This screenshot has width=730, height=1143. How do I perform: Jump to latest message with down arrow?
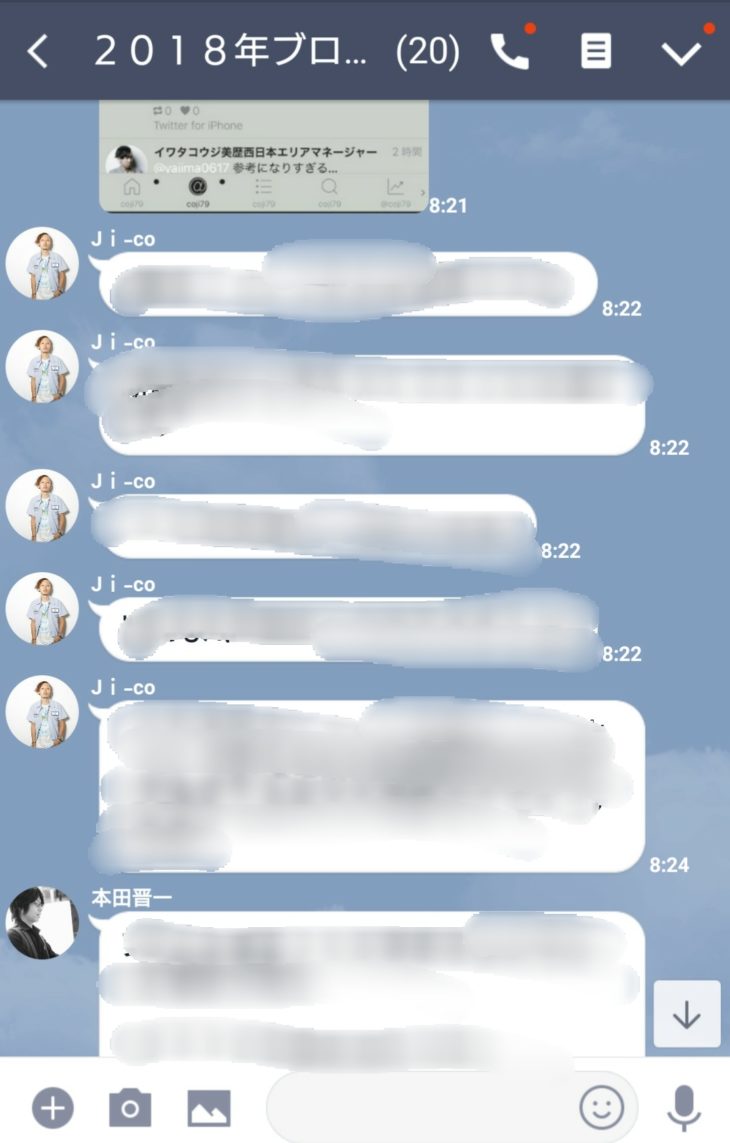click(686, 1014)
